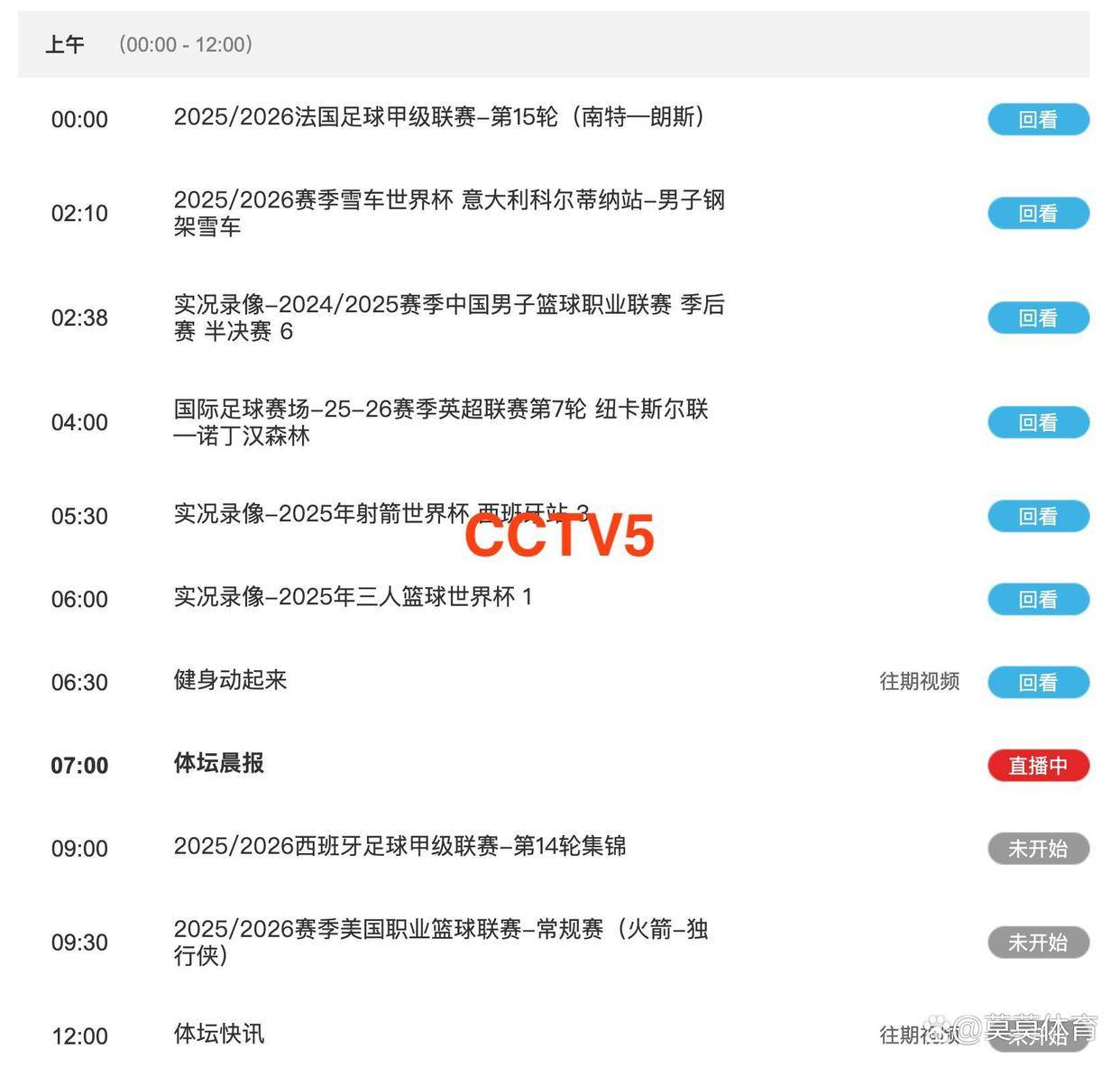Replay the 06:00 3x3 basketball World Cup
1120x1067 pixels.
(x=1038, y=600)
